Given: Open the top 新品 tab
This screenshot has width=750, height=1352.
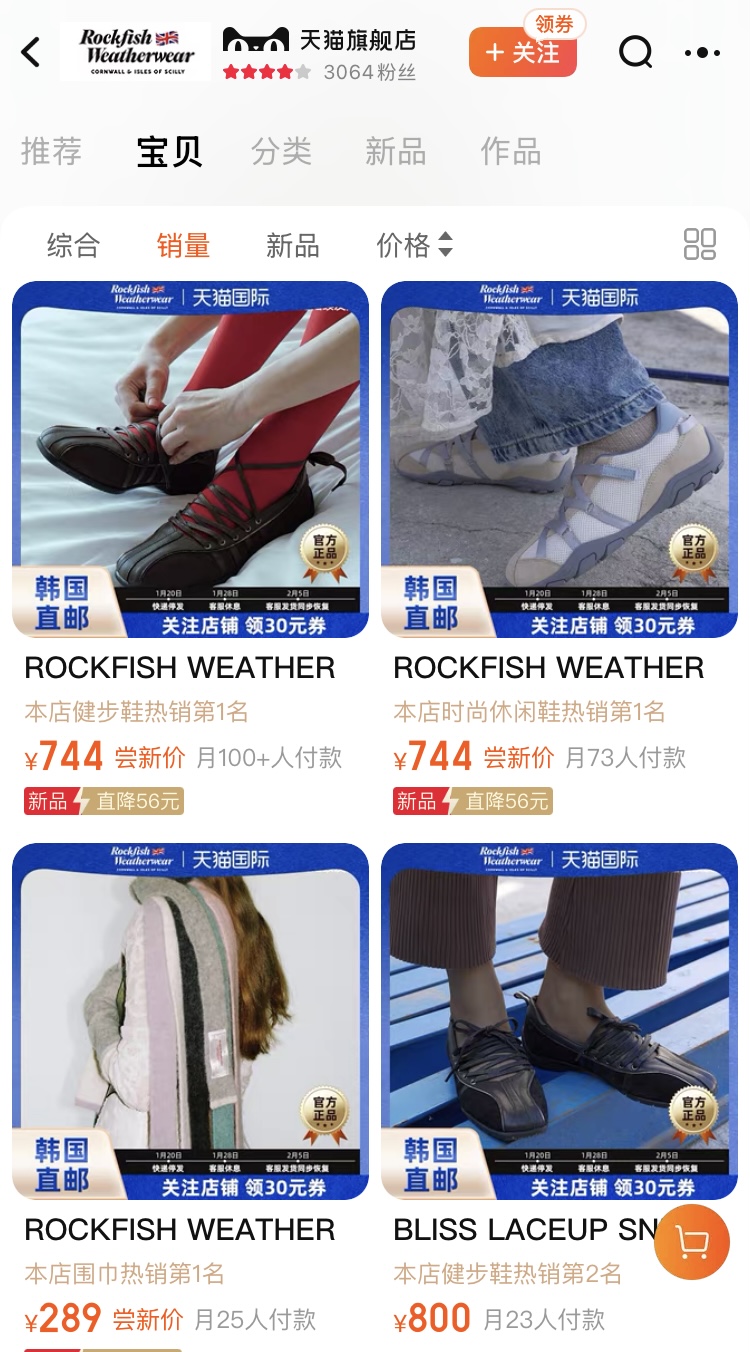Looking at the screenshot, I should tap(395, 152).
